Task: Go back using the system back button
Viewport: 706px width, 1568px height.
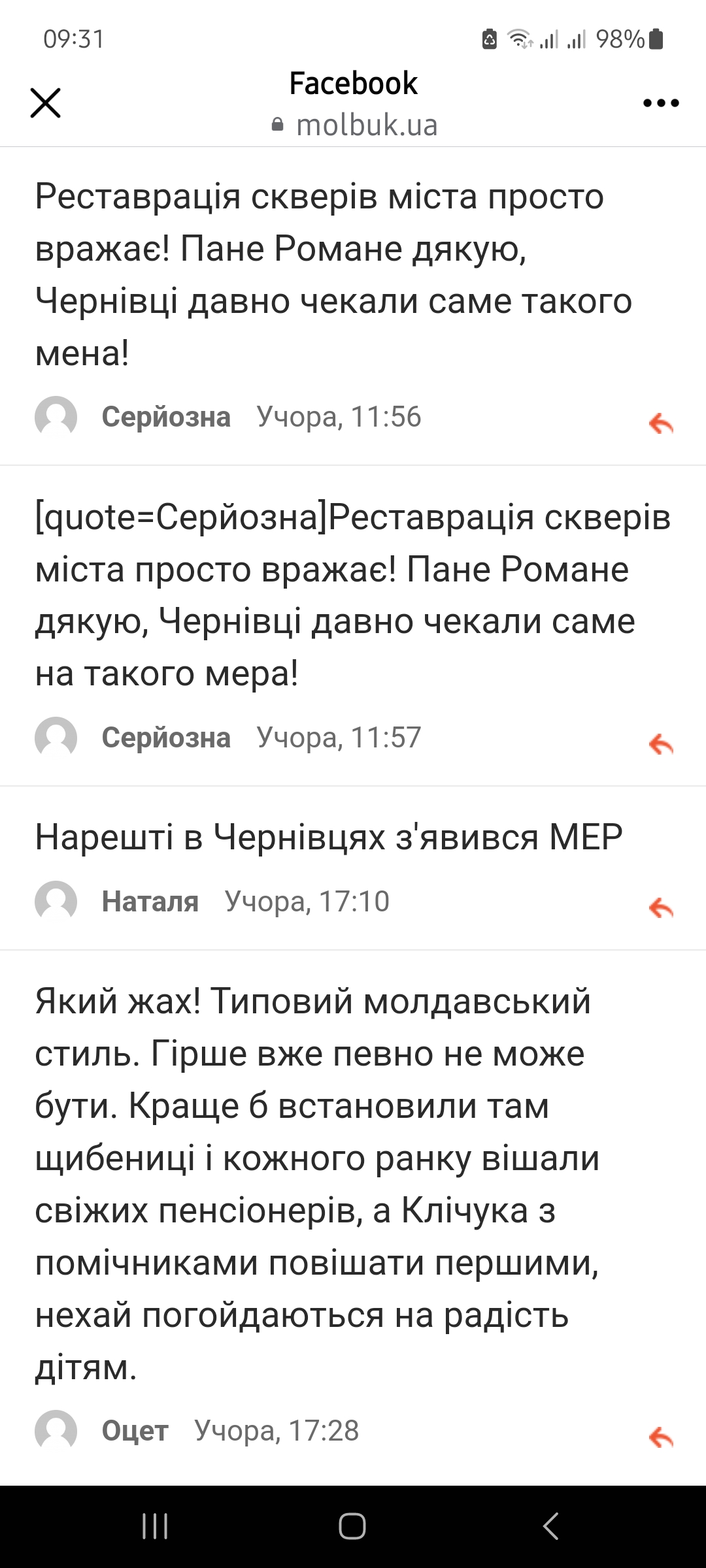Action: coord(550,1526)
